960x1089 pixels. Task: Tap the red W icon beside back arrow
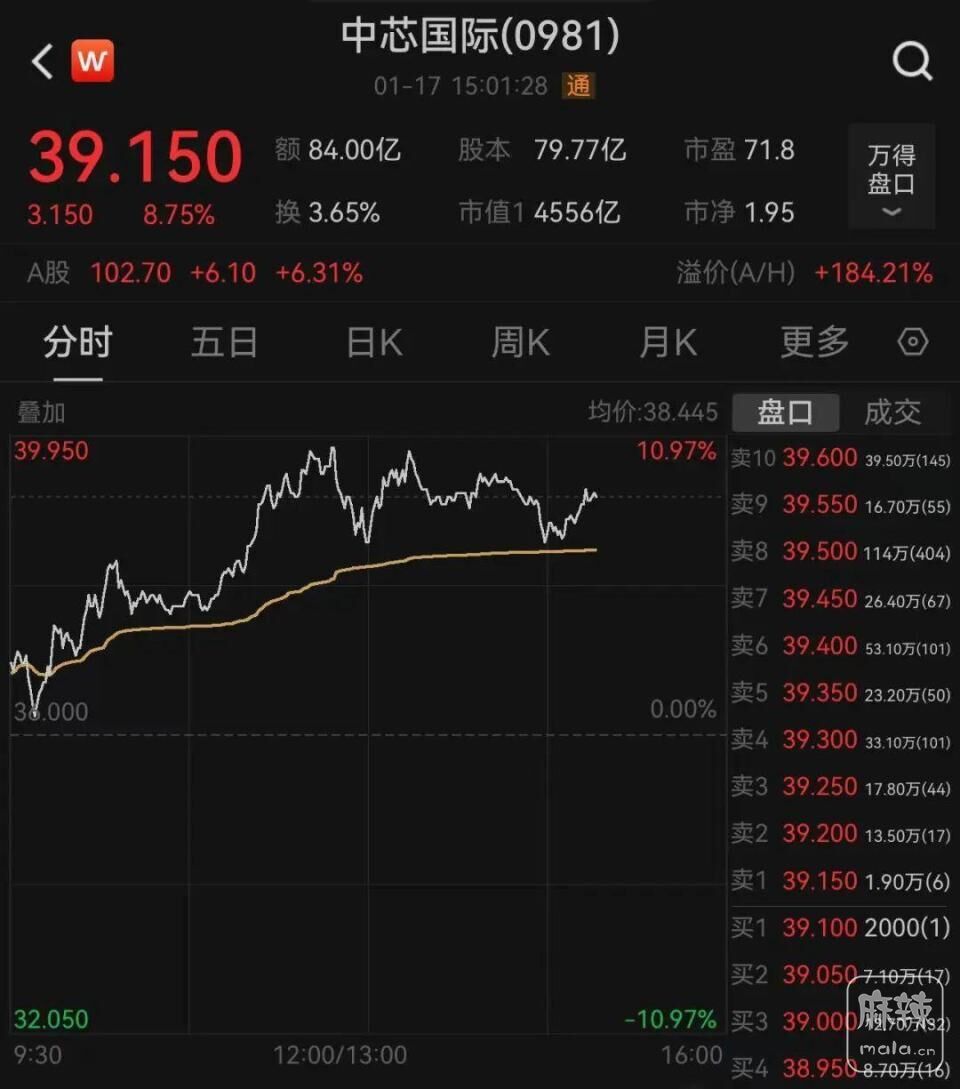pos(92,62)
